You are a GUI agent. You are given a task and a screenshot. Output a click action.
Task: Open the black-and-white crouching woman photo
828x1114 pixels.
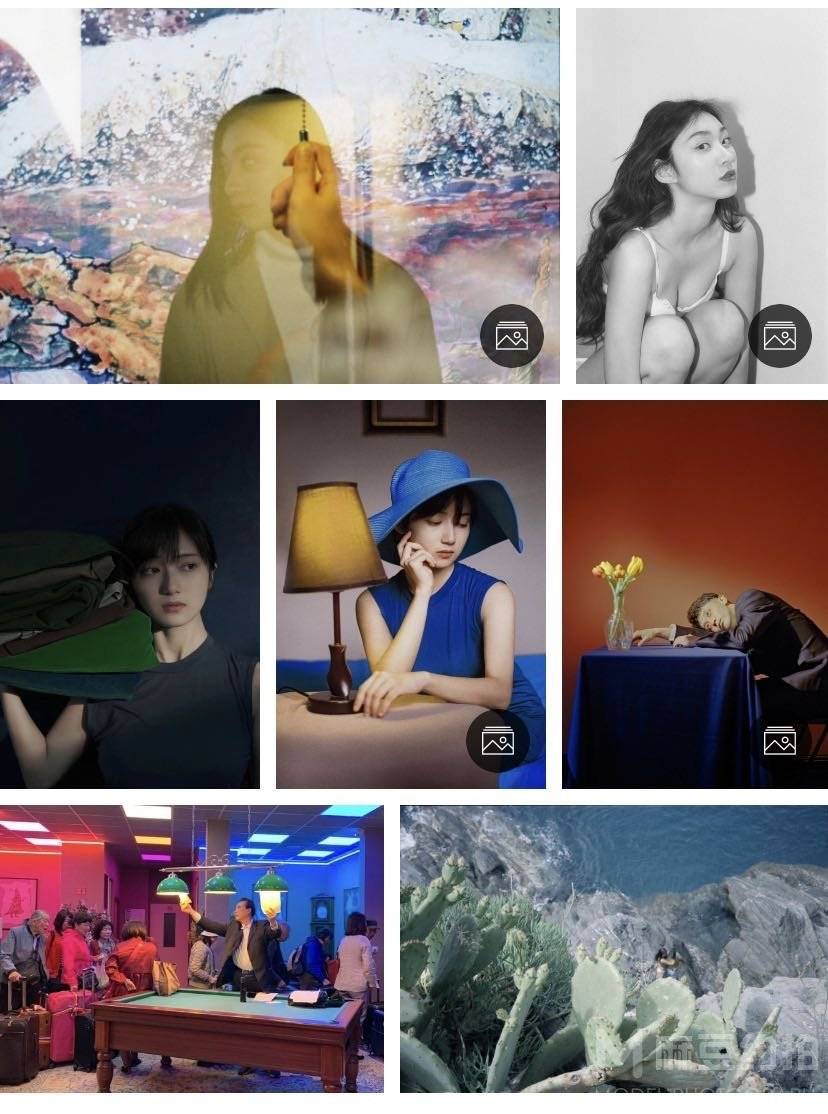point(701,196)
